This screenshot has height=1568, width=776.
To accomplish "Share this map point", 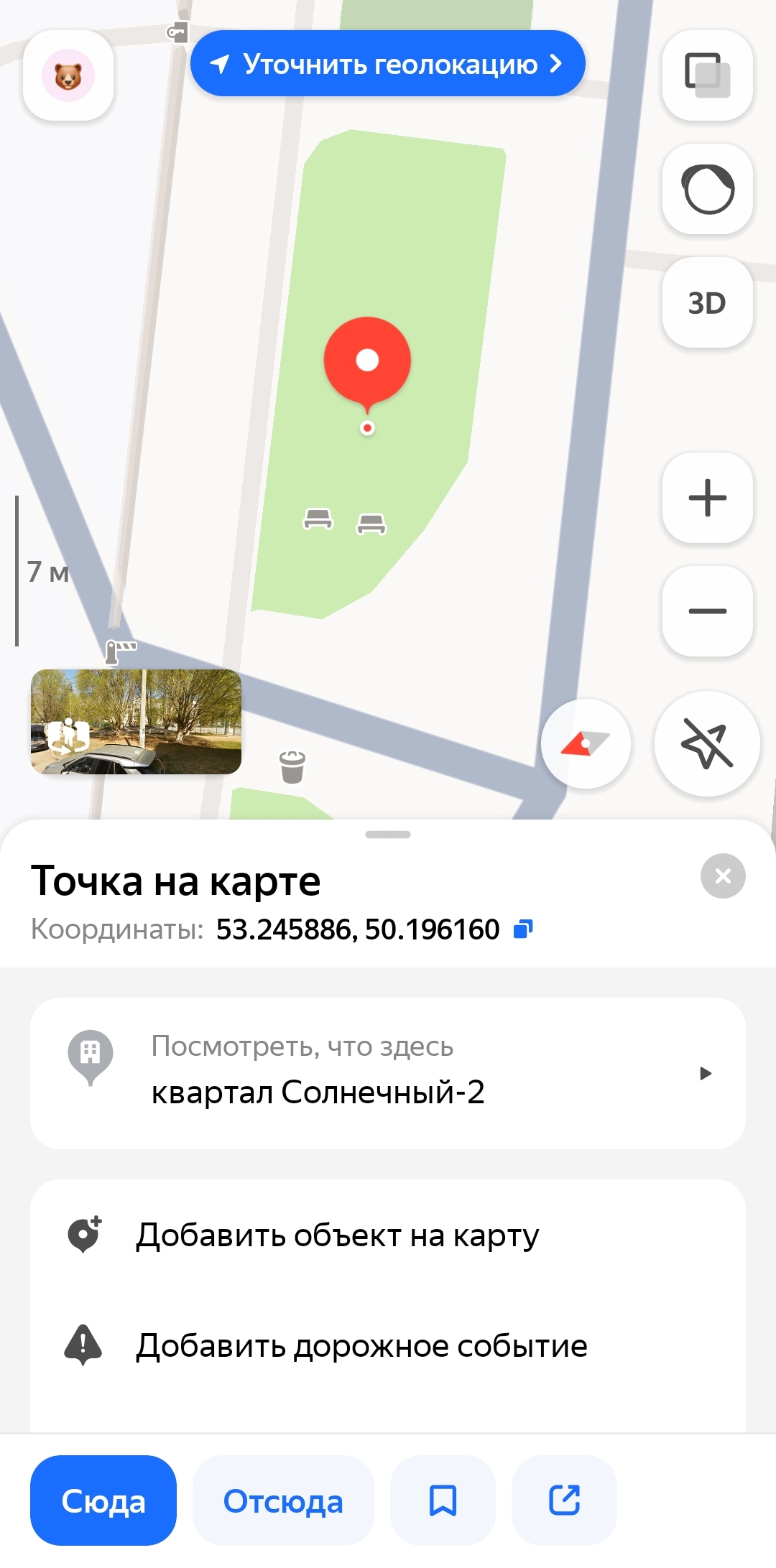I will [x=564, y=1500].
